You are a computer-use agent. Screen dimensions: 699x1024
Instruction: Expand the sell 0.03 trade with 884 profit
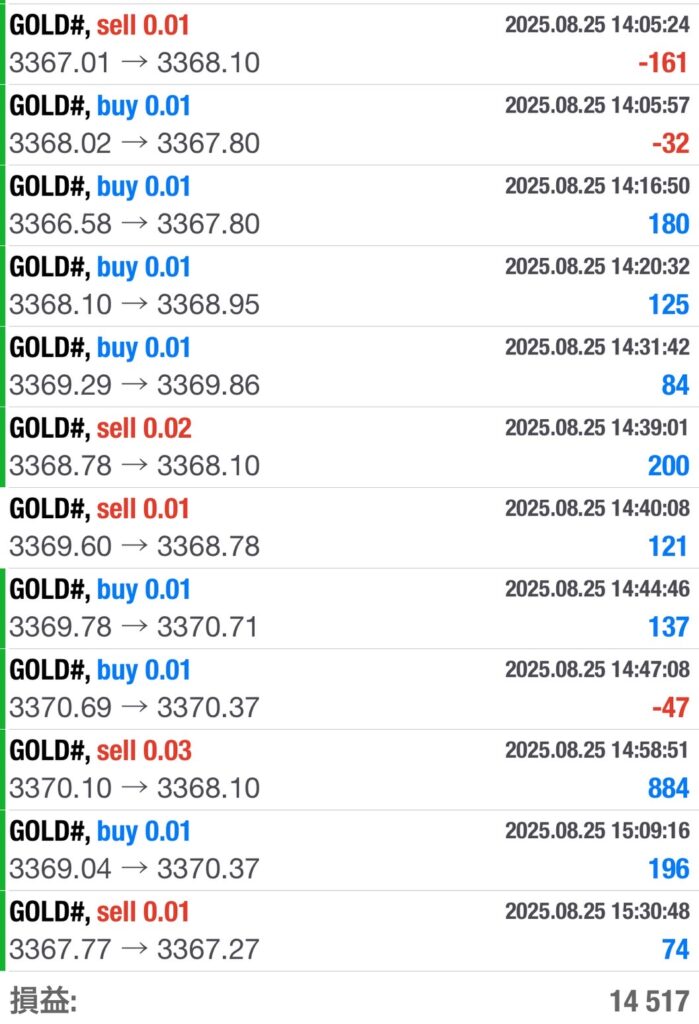(349, 769)
